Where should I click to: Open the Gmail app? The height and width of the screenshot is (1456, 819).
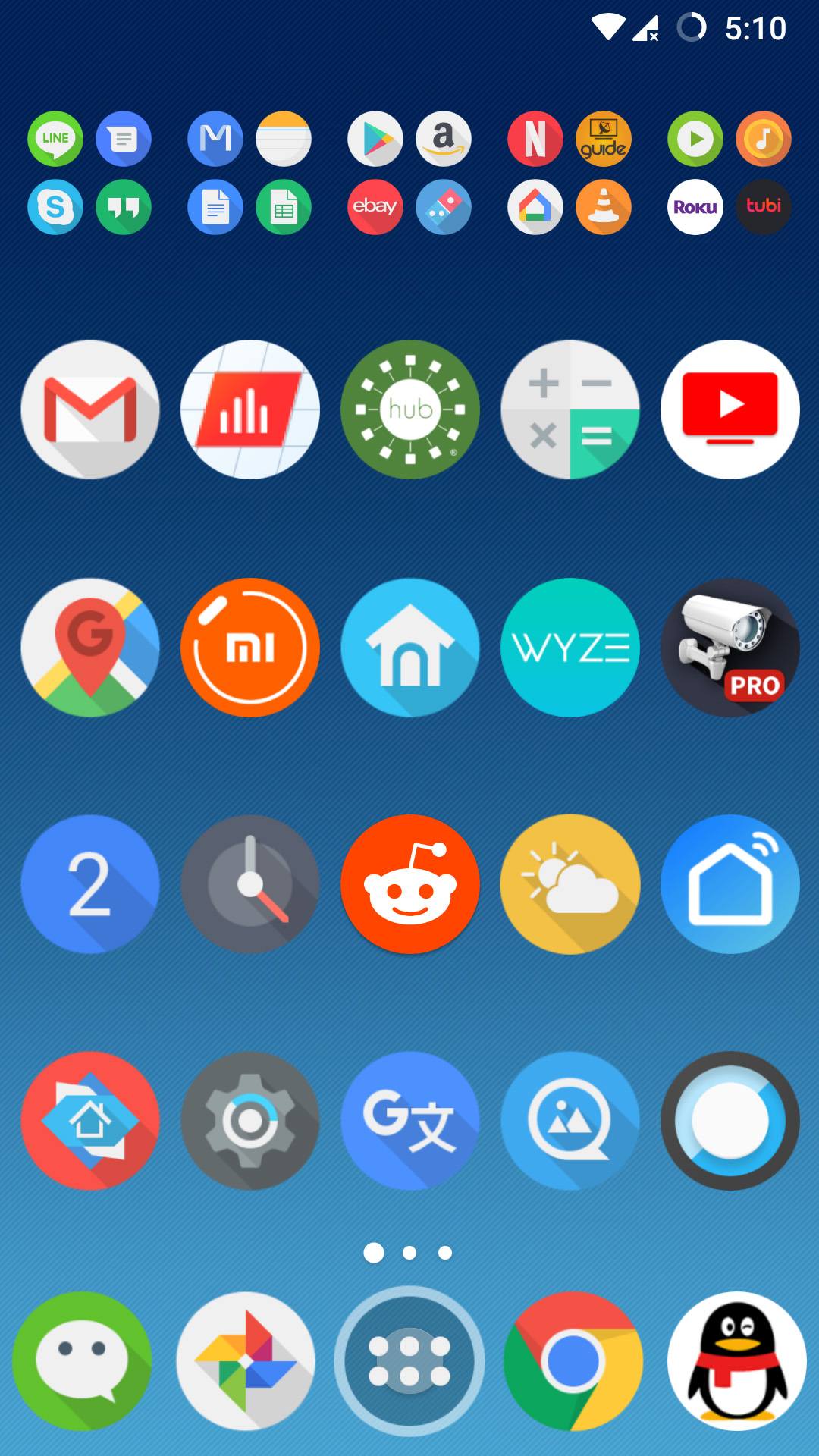[x=90, y=409]
